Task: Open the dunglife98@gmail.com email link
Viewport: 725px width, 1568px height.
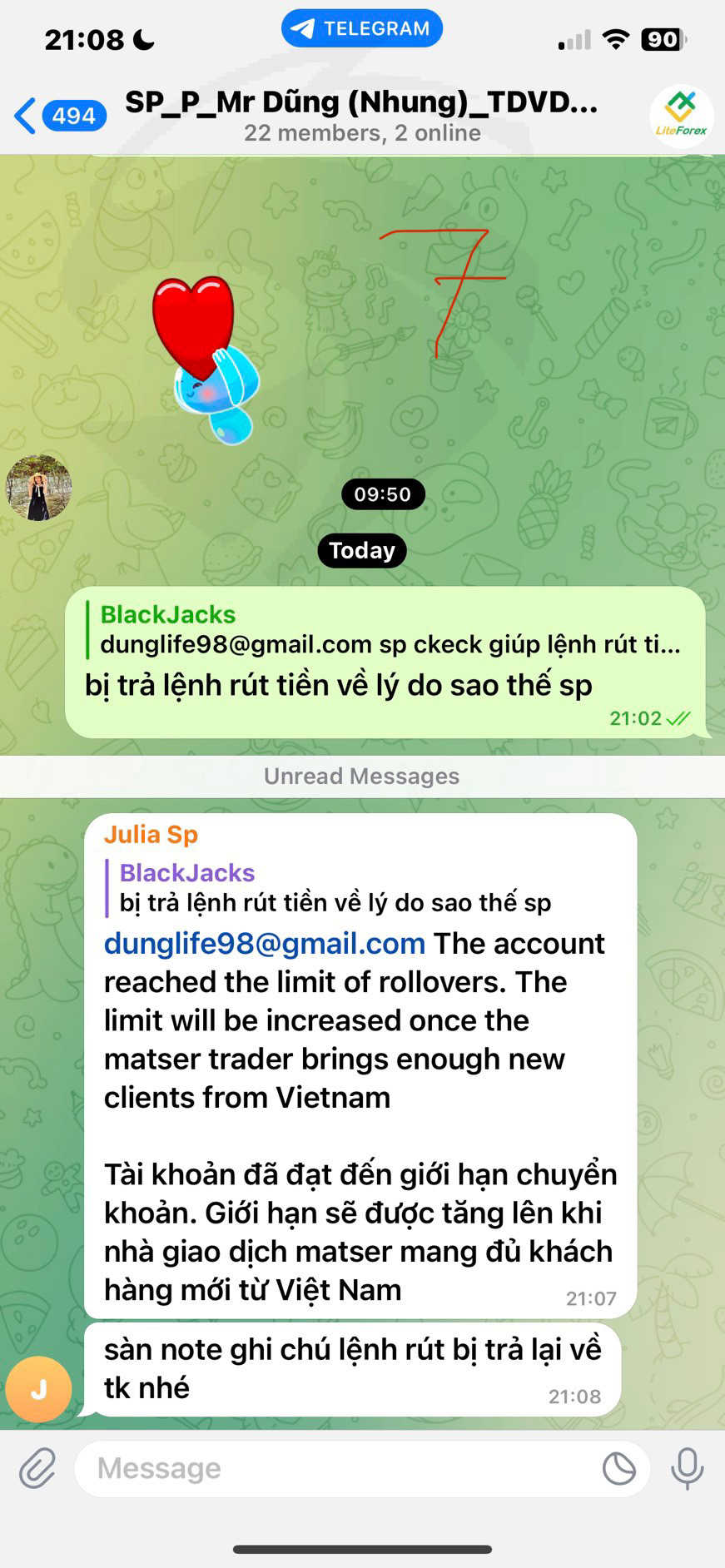Action: pos(264,943)
